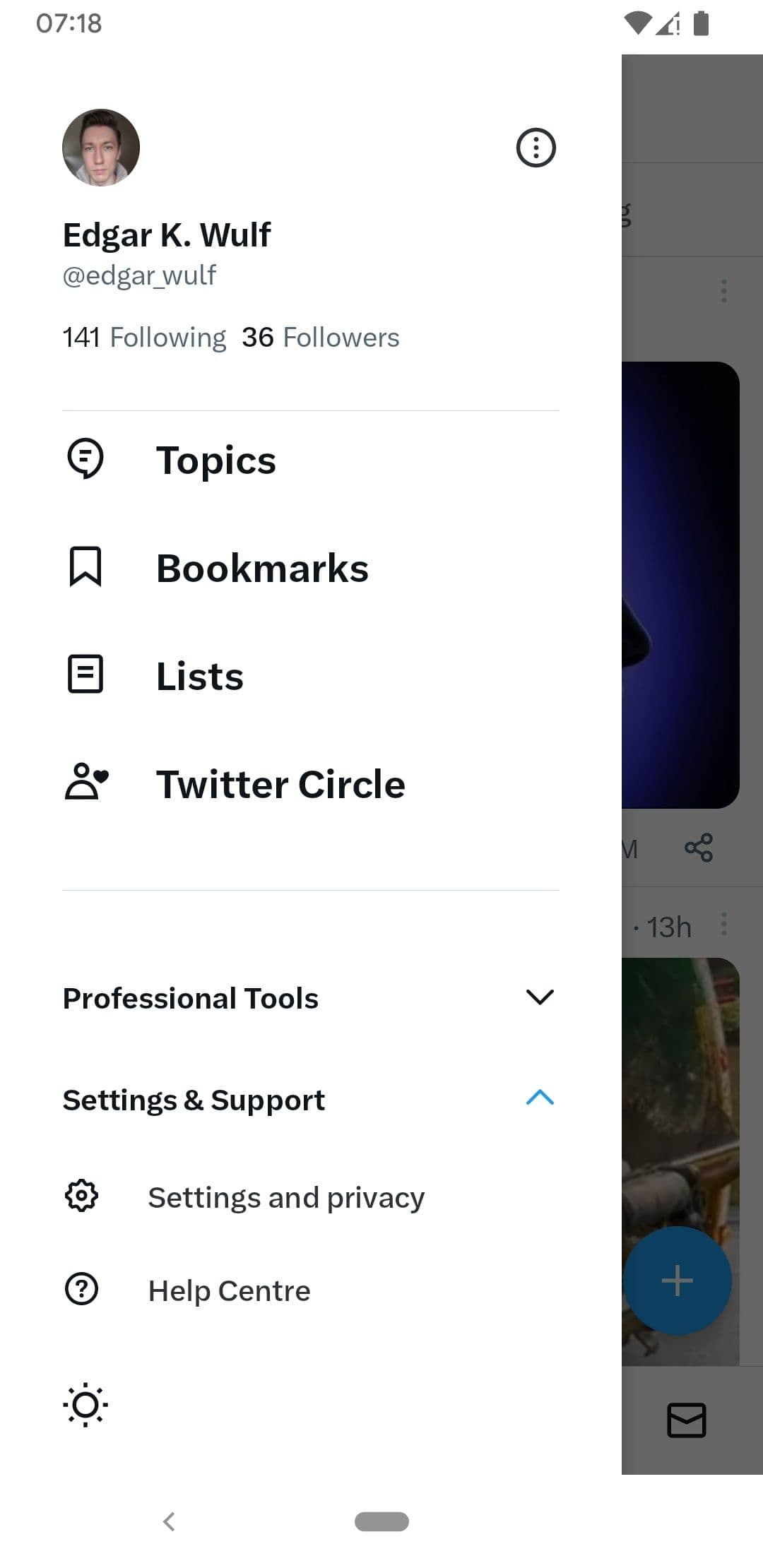The width and height of the screenshot is (763, 1568).
Task: Open the accounts switcher three-dot icon
Action: [536, 148]
